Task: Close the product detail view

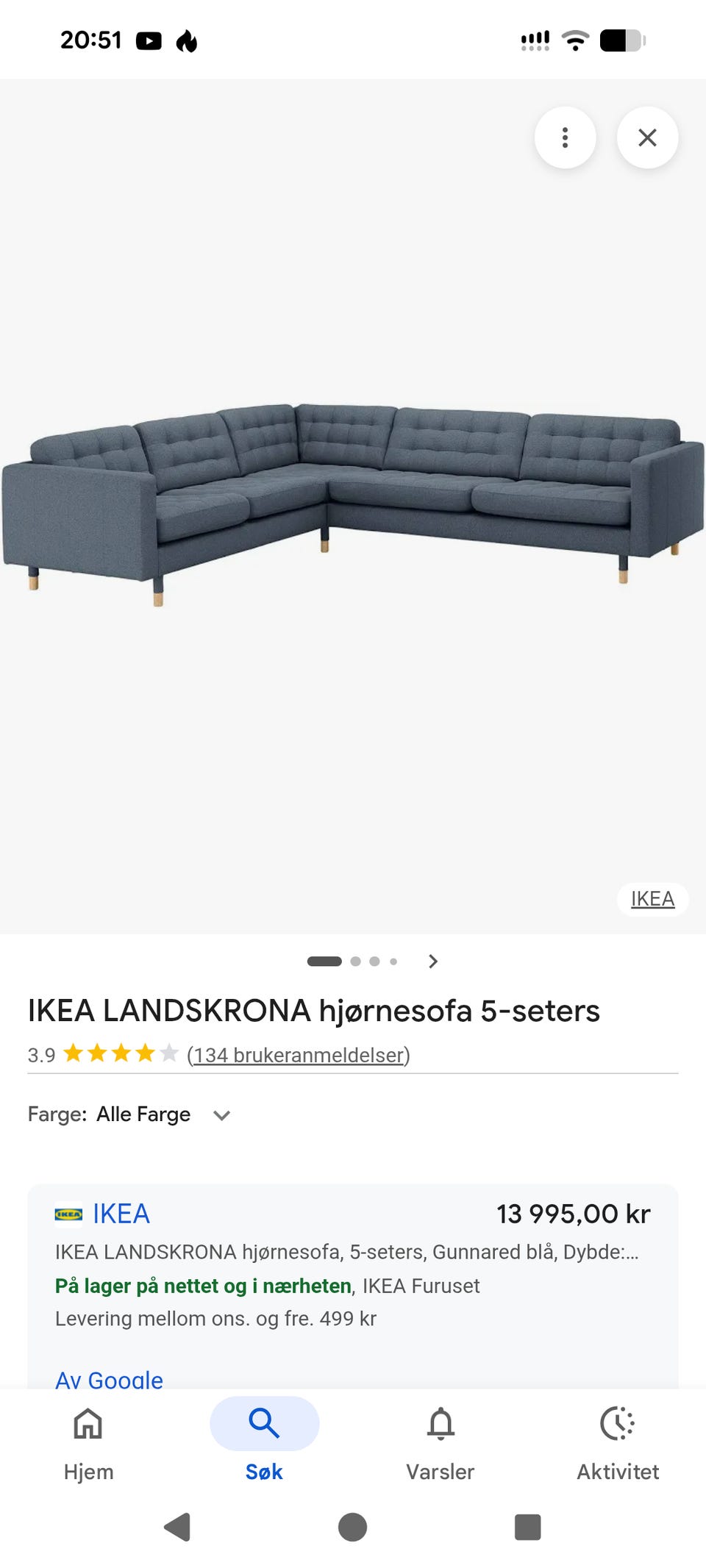Action: [647, 137]
